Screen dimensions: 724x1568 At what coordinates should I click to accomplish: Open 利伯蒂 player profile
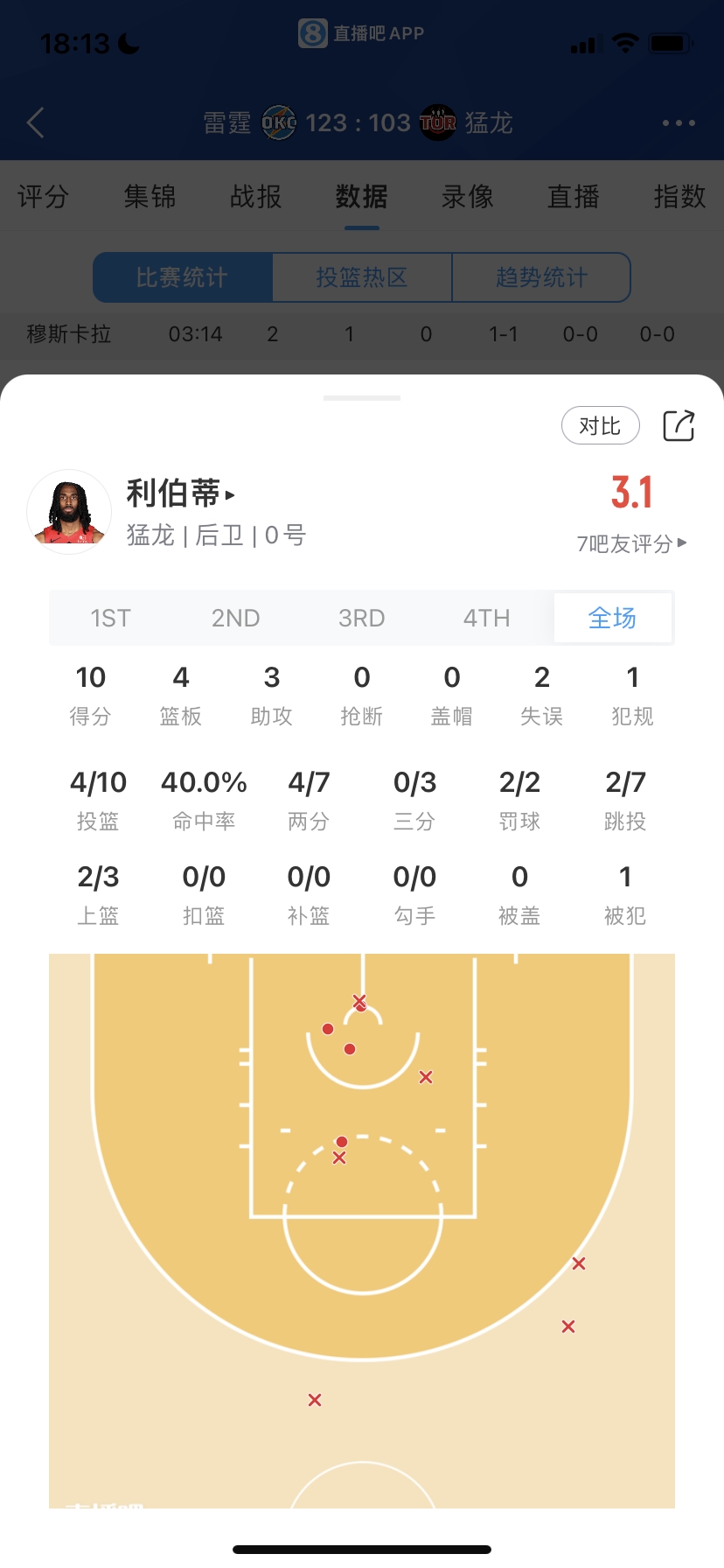(x=180, y=493)
